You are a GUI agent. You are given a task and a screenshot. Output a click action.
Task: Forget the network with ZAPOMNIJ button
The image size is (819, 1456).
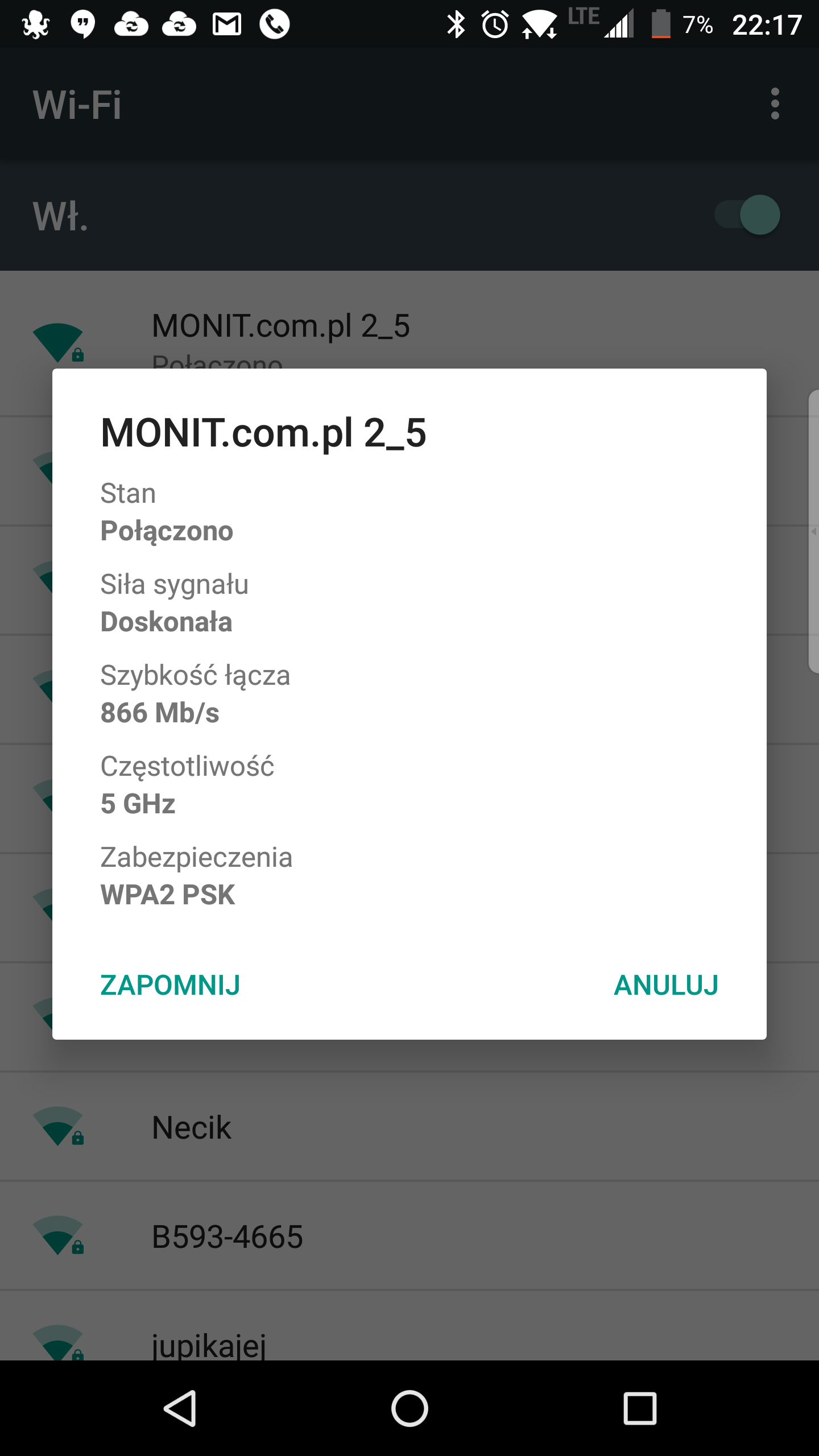point(170,985)
